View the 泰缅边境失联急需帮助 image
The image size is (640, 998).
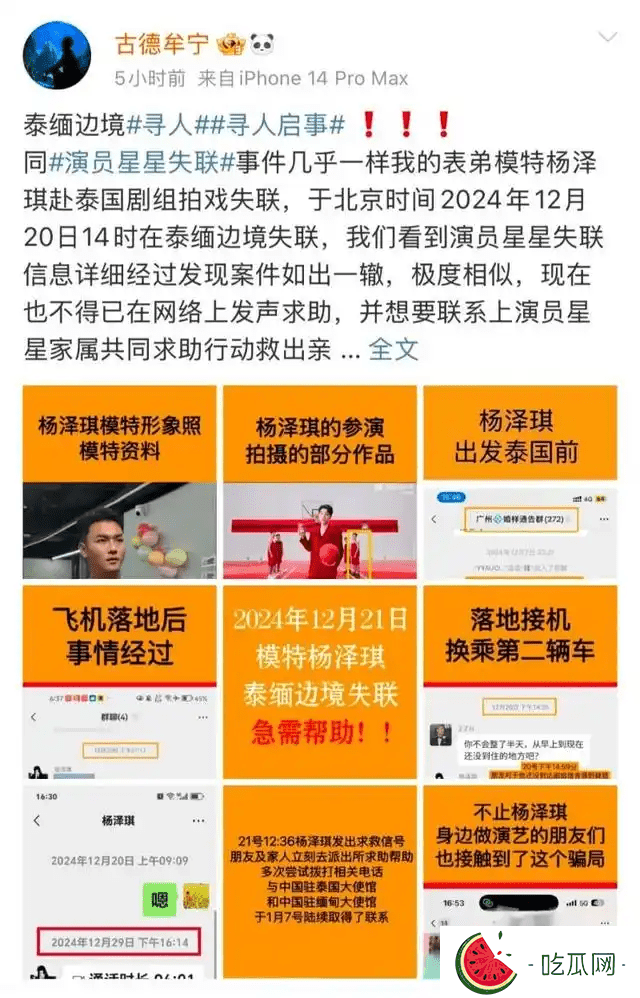click(320, 682)
